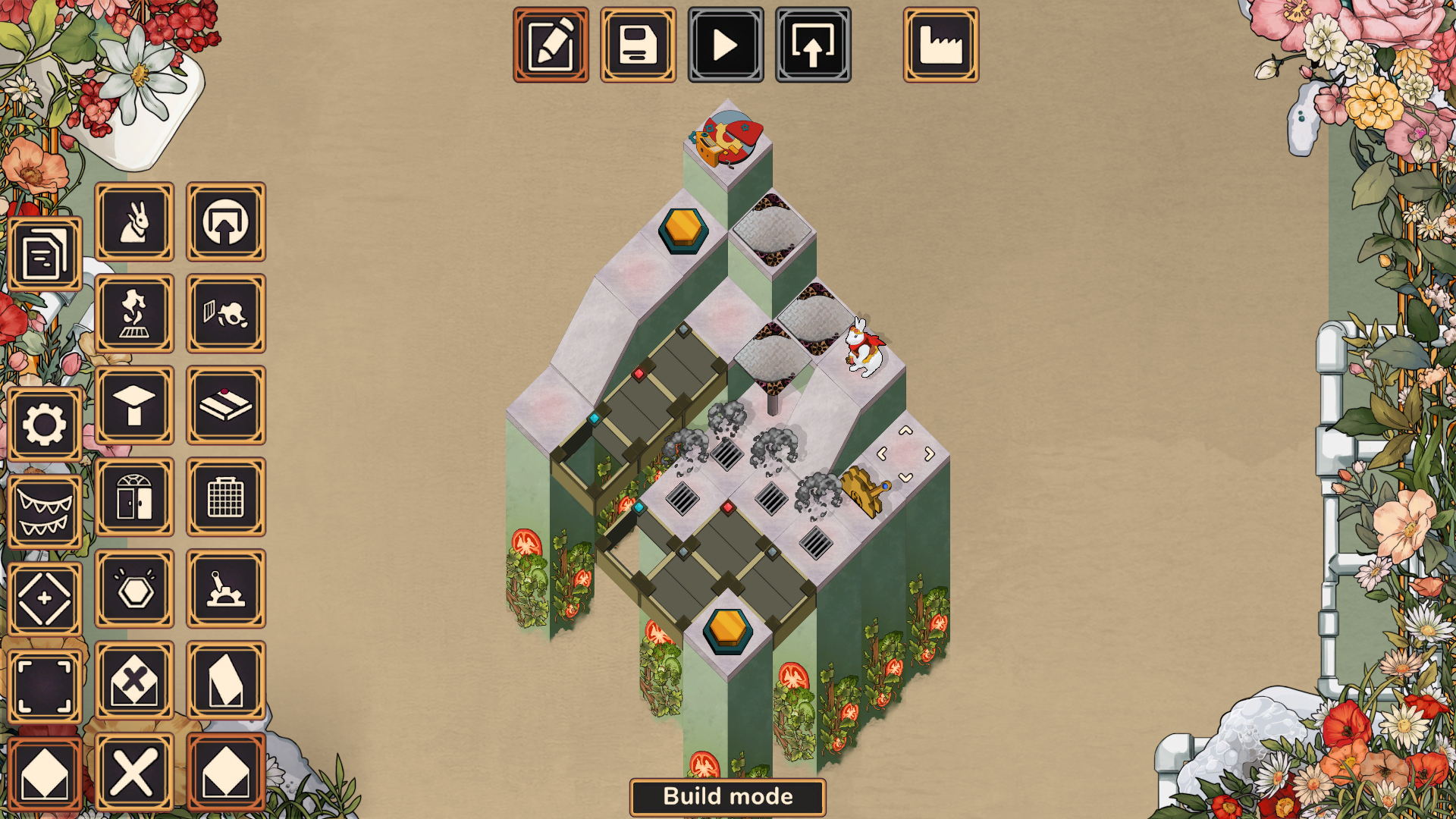1456x819 pixels.
Task: Select the pencil edit mode button
Action: point(551,45)
